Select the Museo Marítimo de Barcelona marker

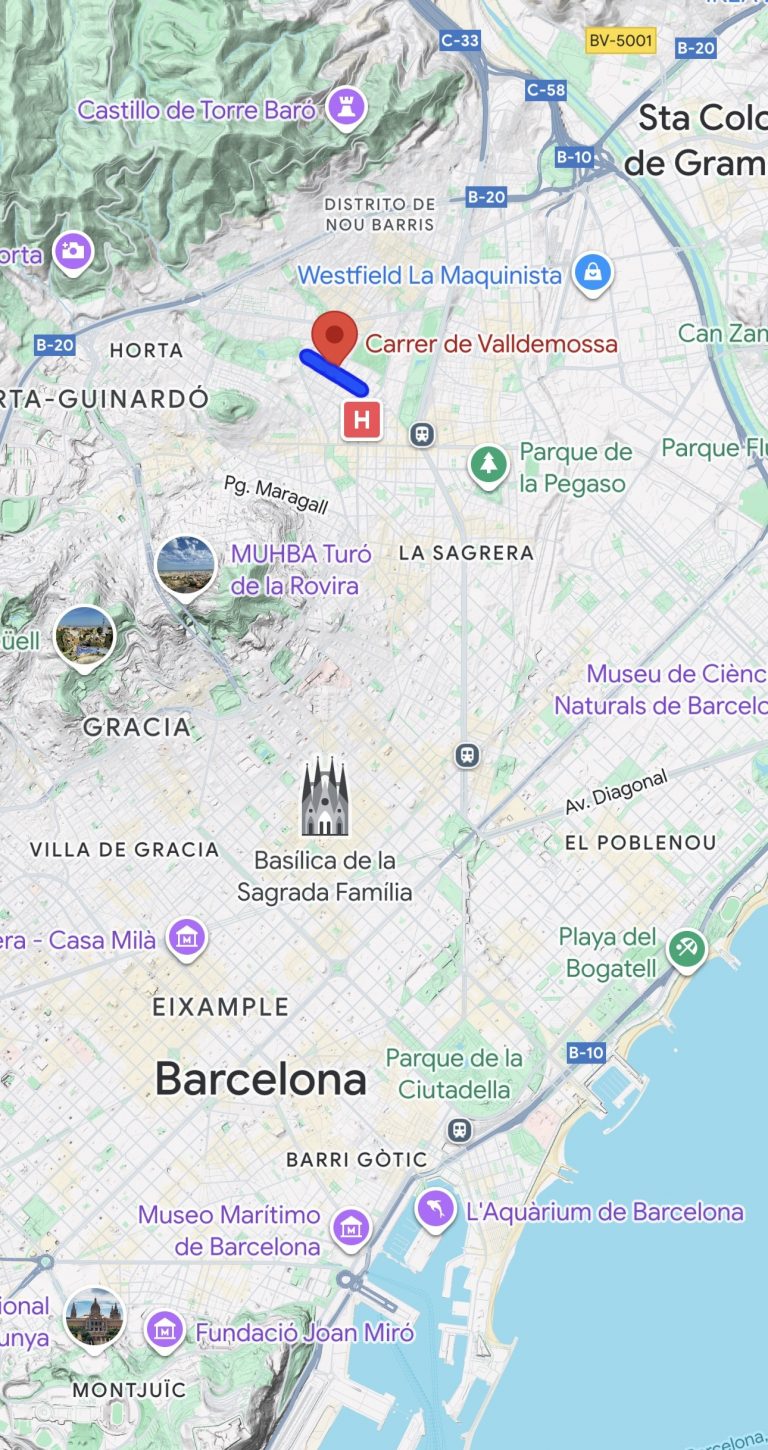point(351,1228)
